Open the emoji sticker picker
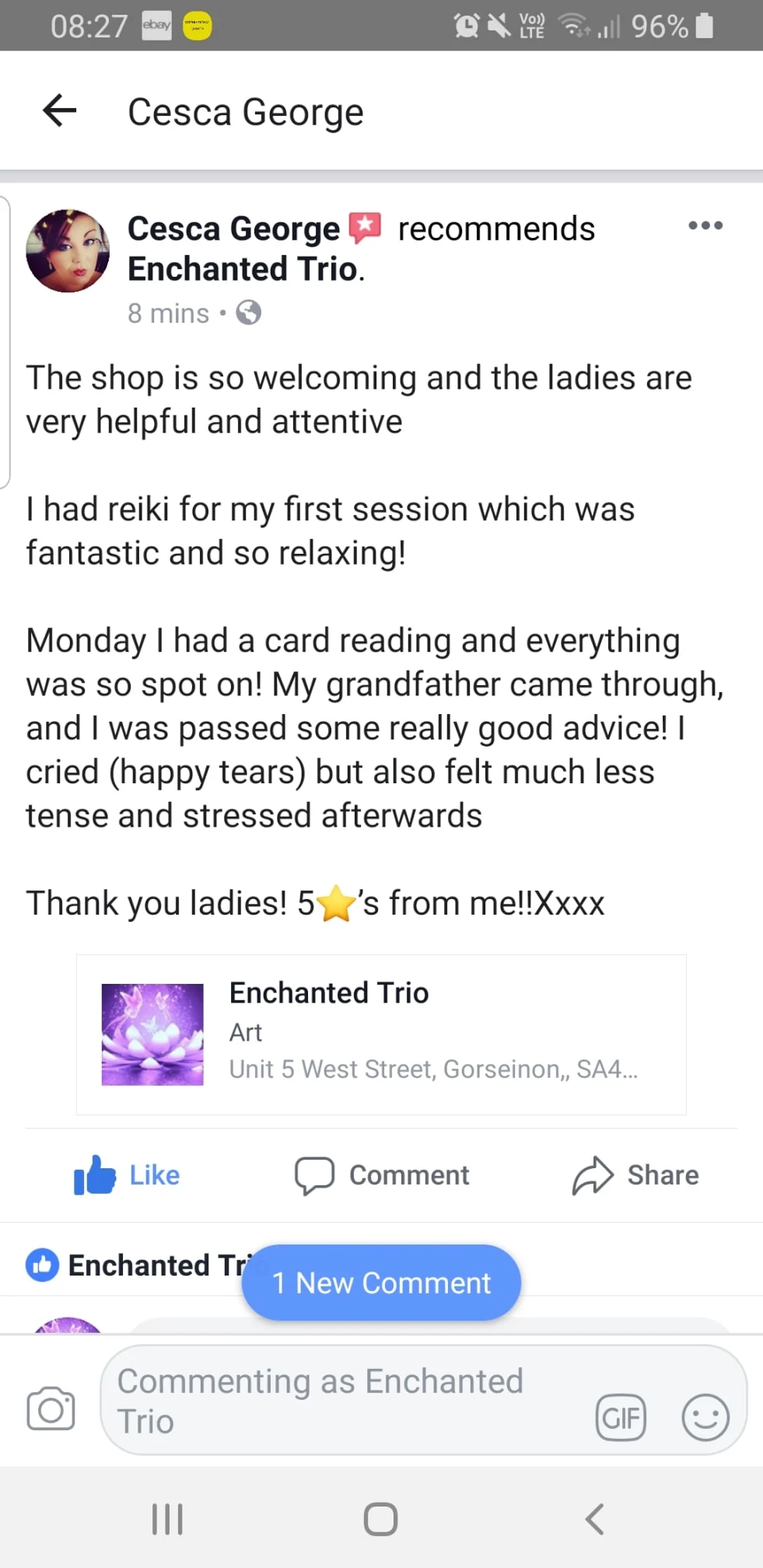This screenshot has height=1568, width=763. click(705, 1418)
